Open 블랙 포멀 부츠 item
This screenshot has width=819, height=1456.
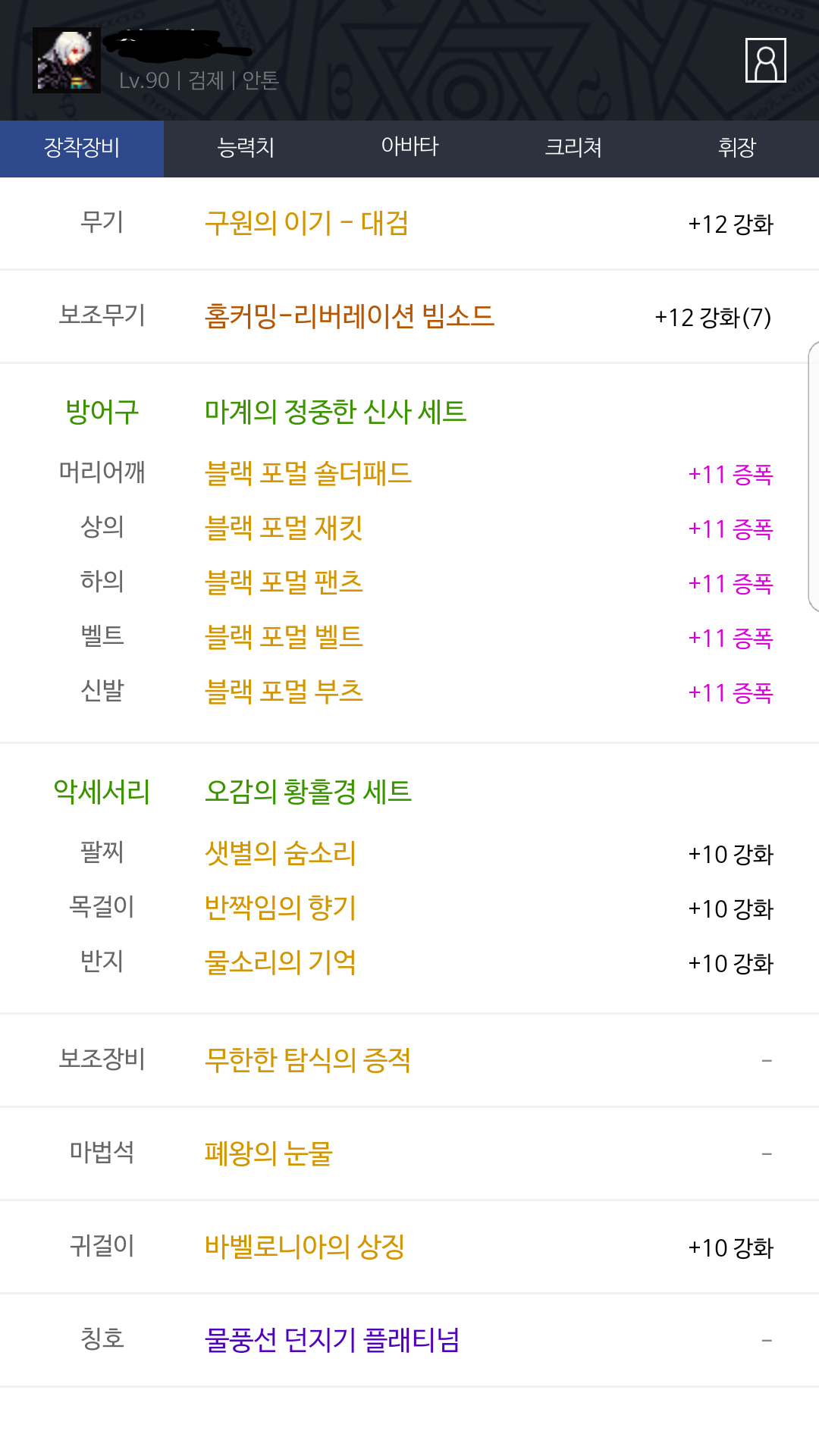point(284,692)
